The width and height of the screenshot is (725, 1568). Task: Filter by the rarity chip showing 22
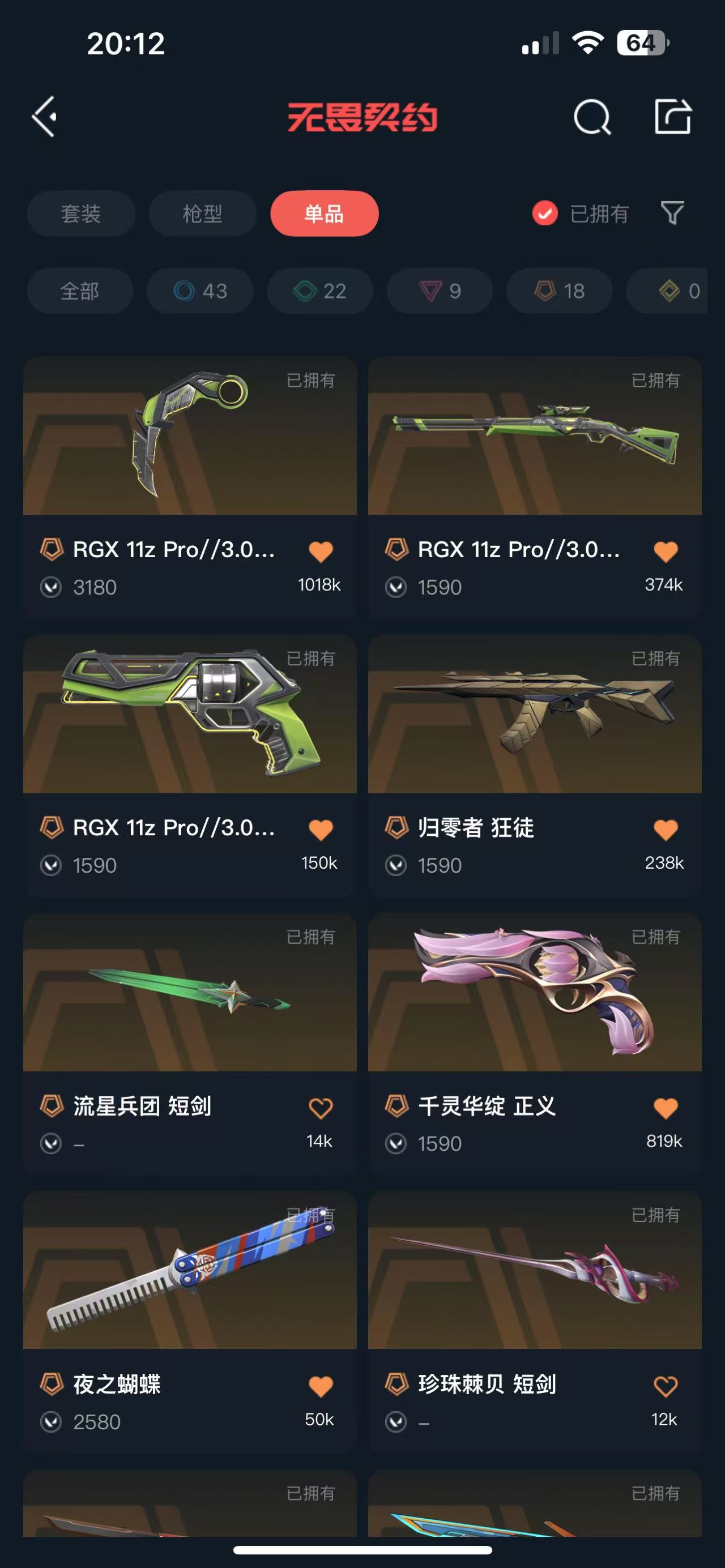tap(320, 291)
